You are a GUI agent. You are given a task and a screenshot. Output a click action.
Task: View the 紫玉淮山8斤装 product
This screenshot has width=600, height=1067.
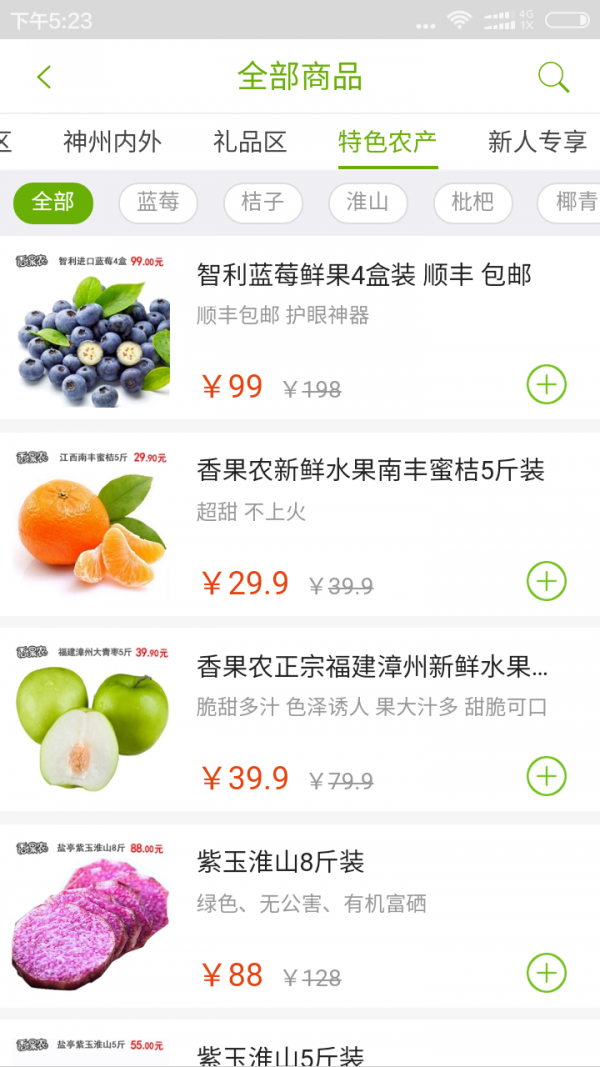pos(281,862)
